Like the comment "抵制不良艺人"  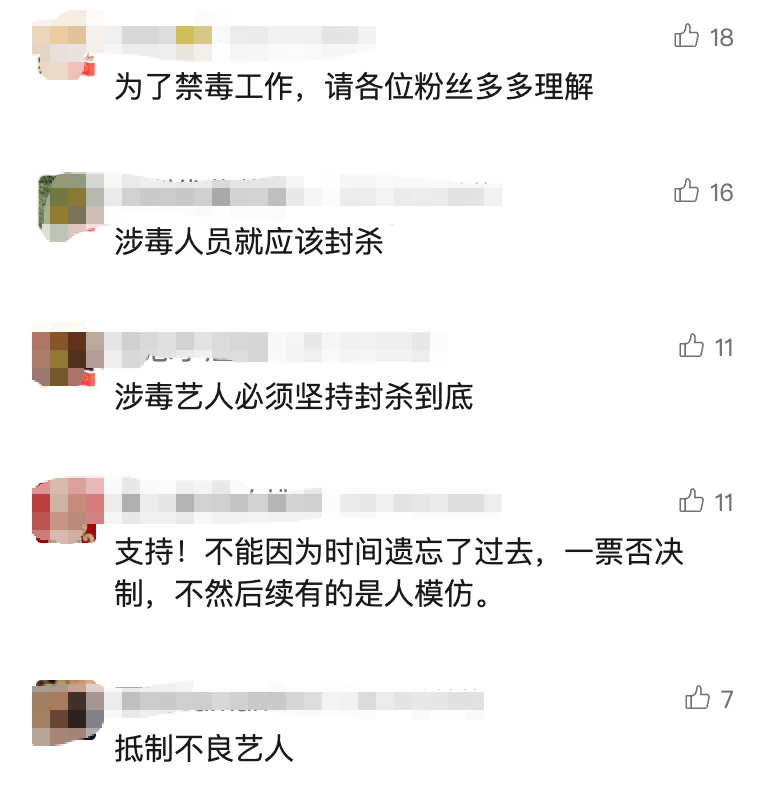698,699
